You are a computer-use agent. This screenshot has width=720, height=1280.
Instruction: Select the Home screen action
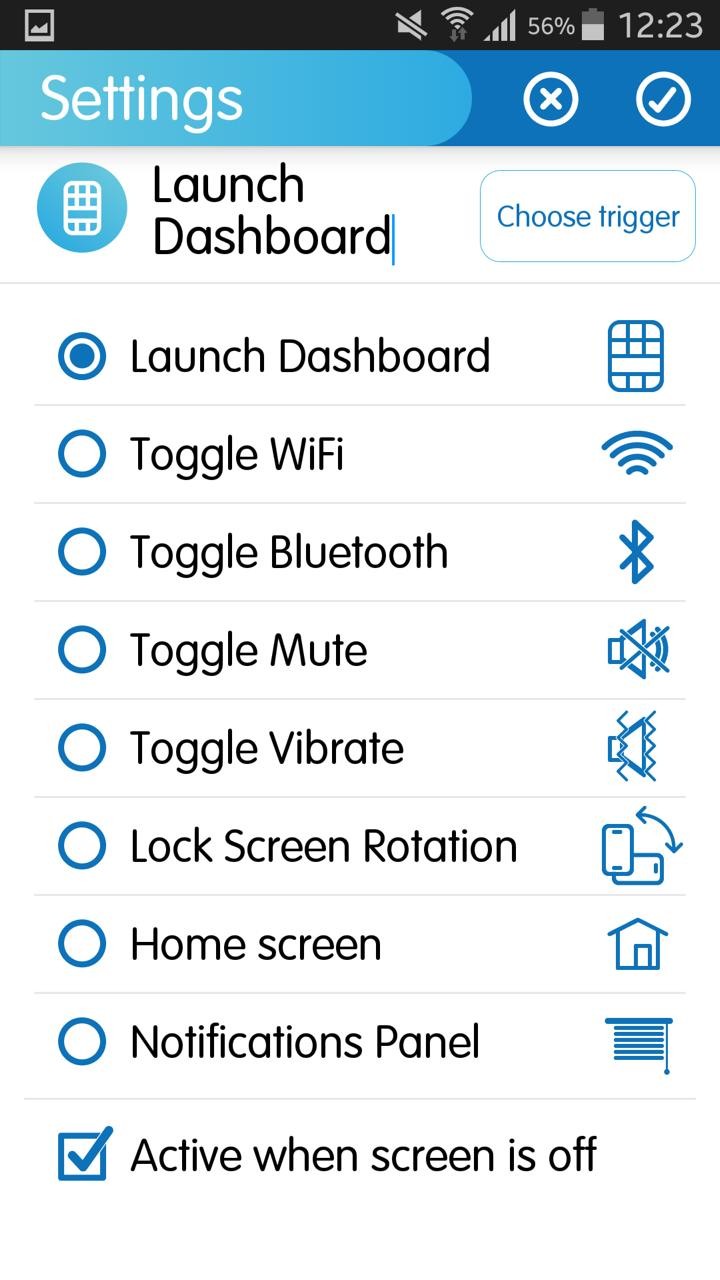(82, 945)
